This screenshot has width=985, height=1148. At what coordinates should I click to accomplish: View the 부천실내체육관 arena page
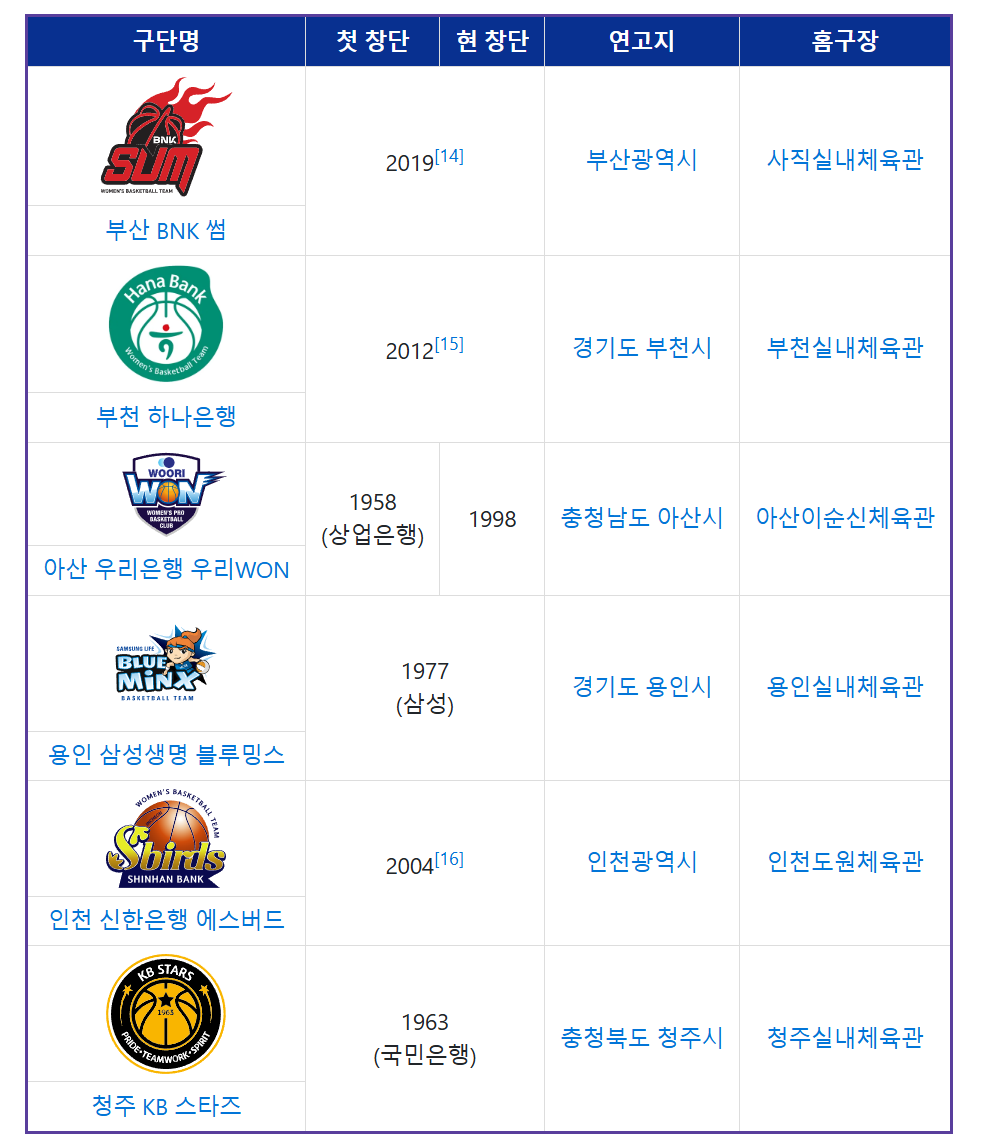coord(844,348)
